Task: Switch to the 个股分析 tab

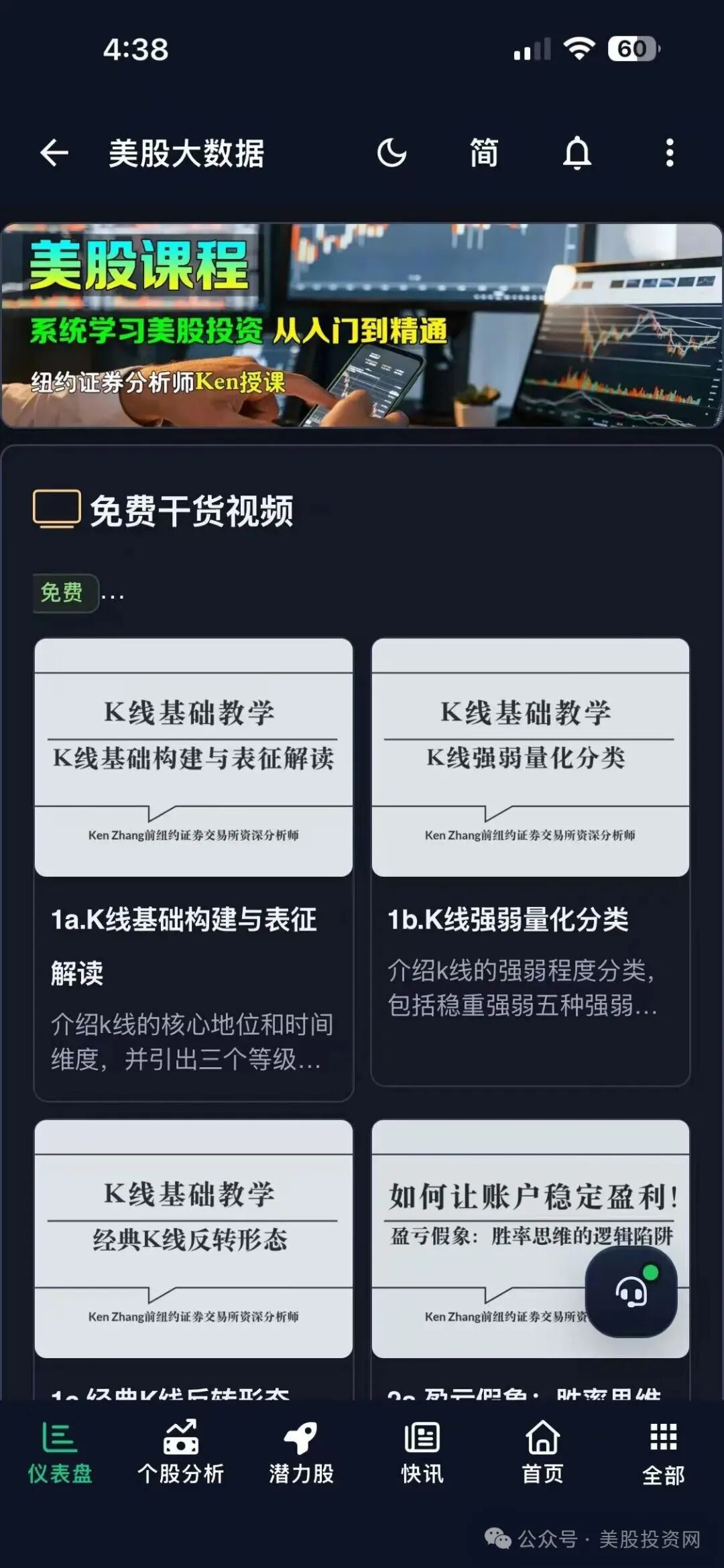Action: (181, 1453)
